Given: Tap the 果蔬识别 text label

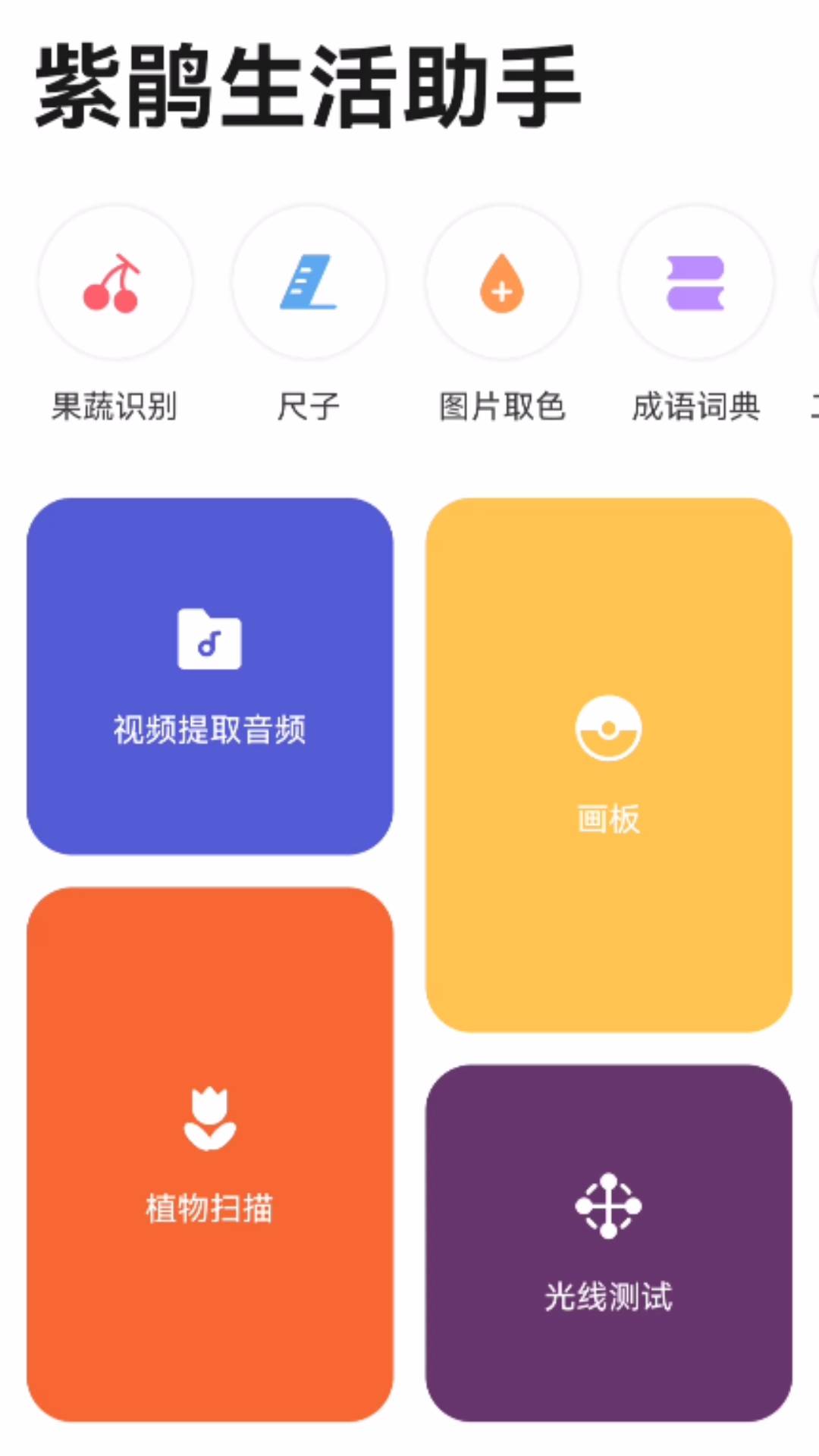Looking at the screenshot, I should tap(114, 407).
